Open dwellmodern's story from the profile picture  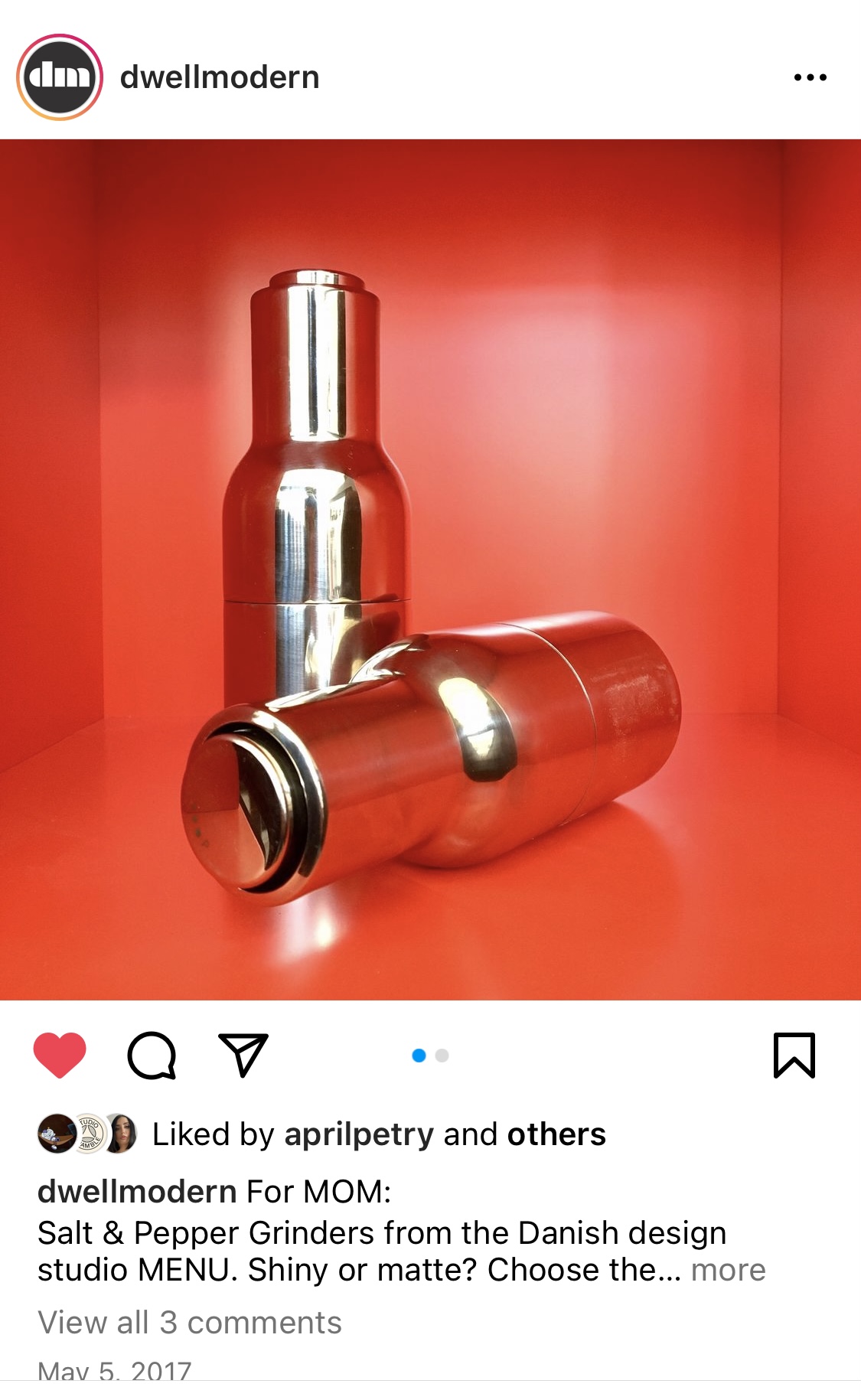[x=60, y=77]
